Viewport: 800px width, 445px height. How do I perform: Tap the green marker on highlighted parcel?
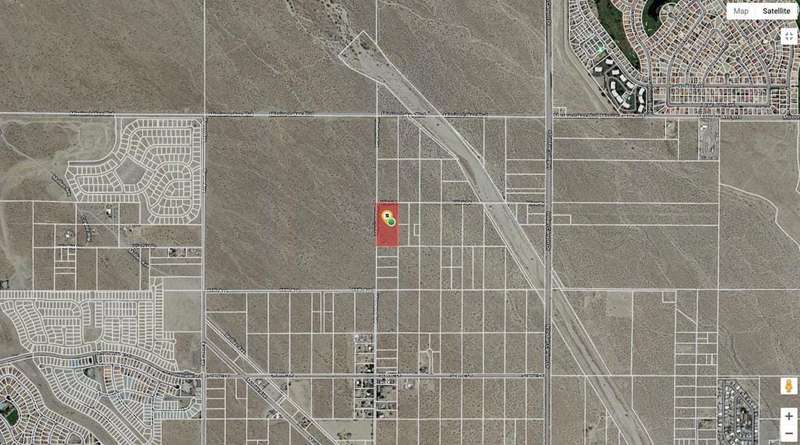point(391,219)
